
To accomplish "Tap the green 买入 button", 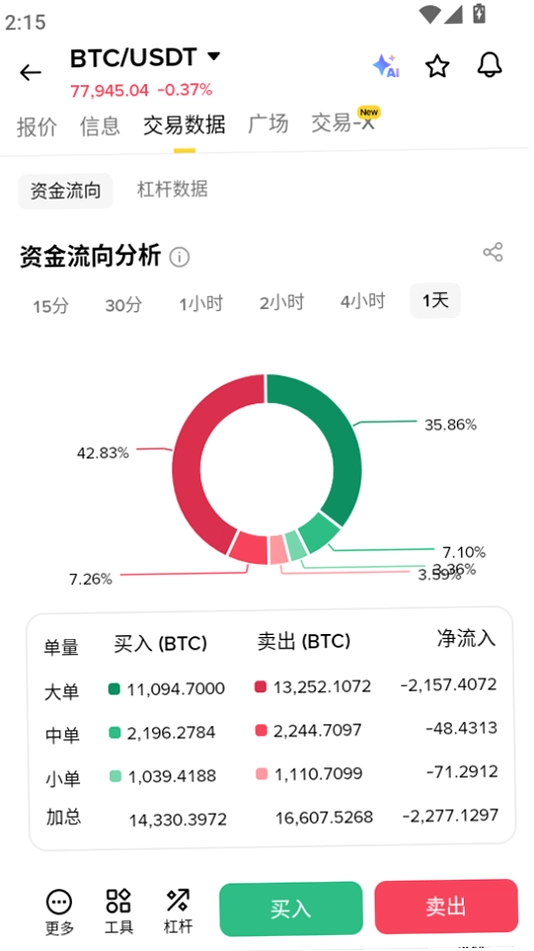I will pos(291,909).
